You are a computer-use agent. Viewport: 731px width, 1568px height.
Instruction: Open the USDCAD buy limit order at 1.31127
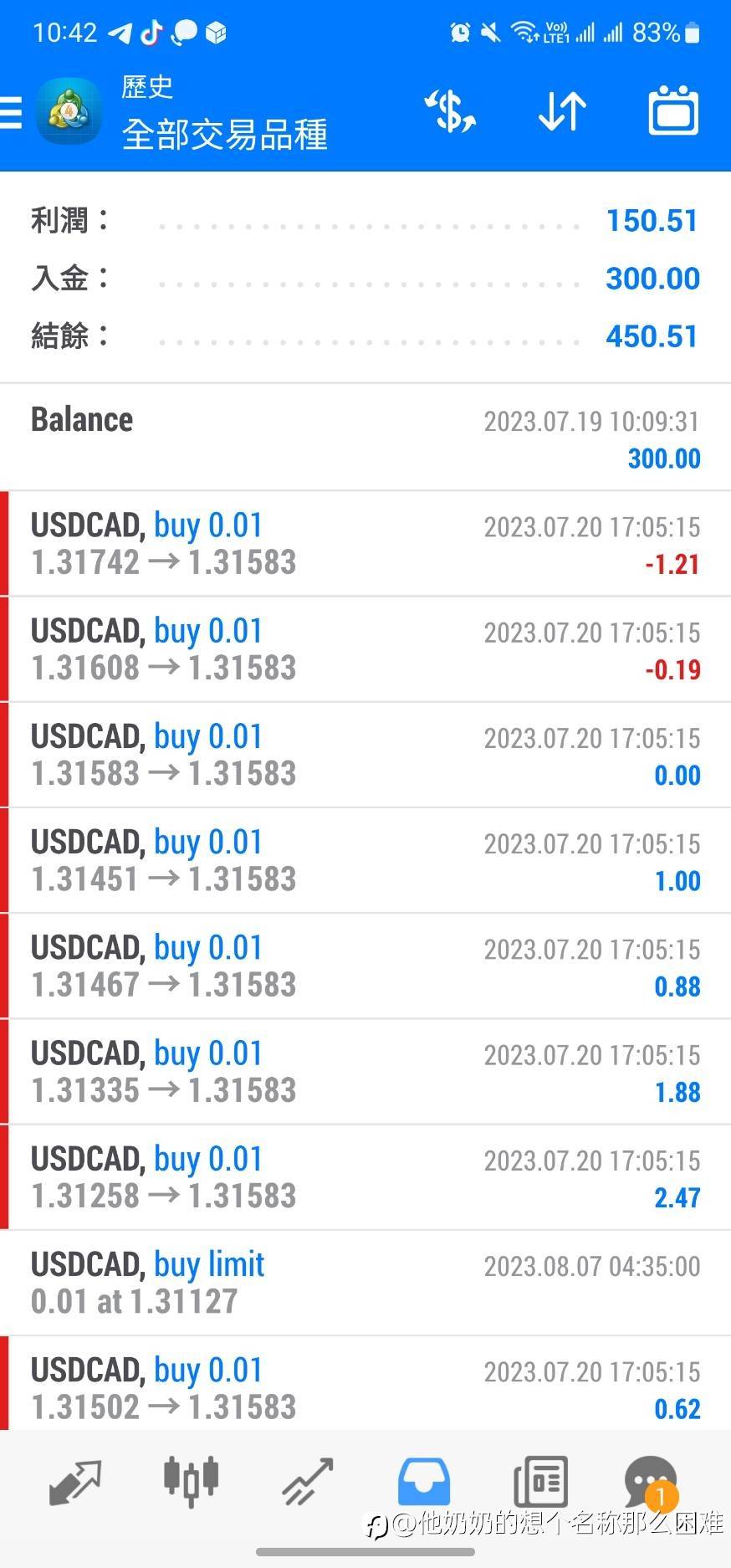tap(365, 1282)
